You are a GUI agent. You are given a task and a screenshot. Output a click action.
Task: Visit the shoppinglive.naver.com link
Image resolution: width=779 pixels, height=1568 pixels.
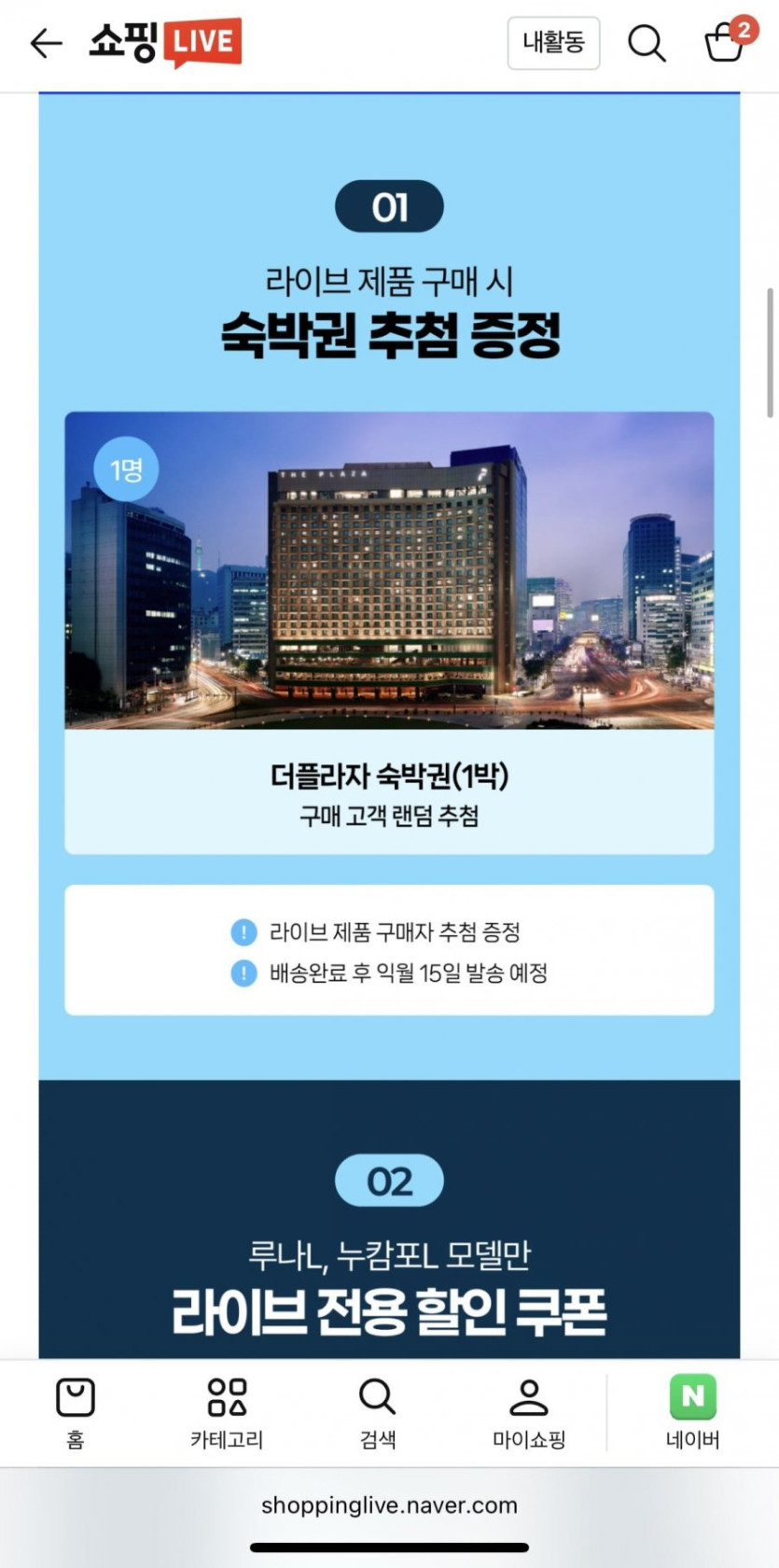pyautogui.click(x=389, y=1504)
